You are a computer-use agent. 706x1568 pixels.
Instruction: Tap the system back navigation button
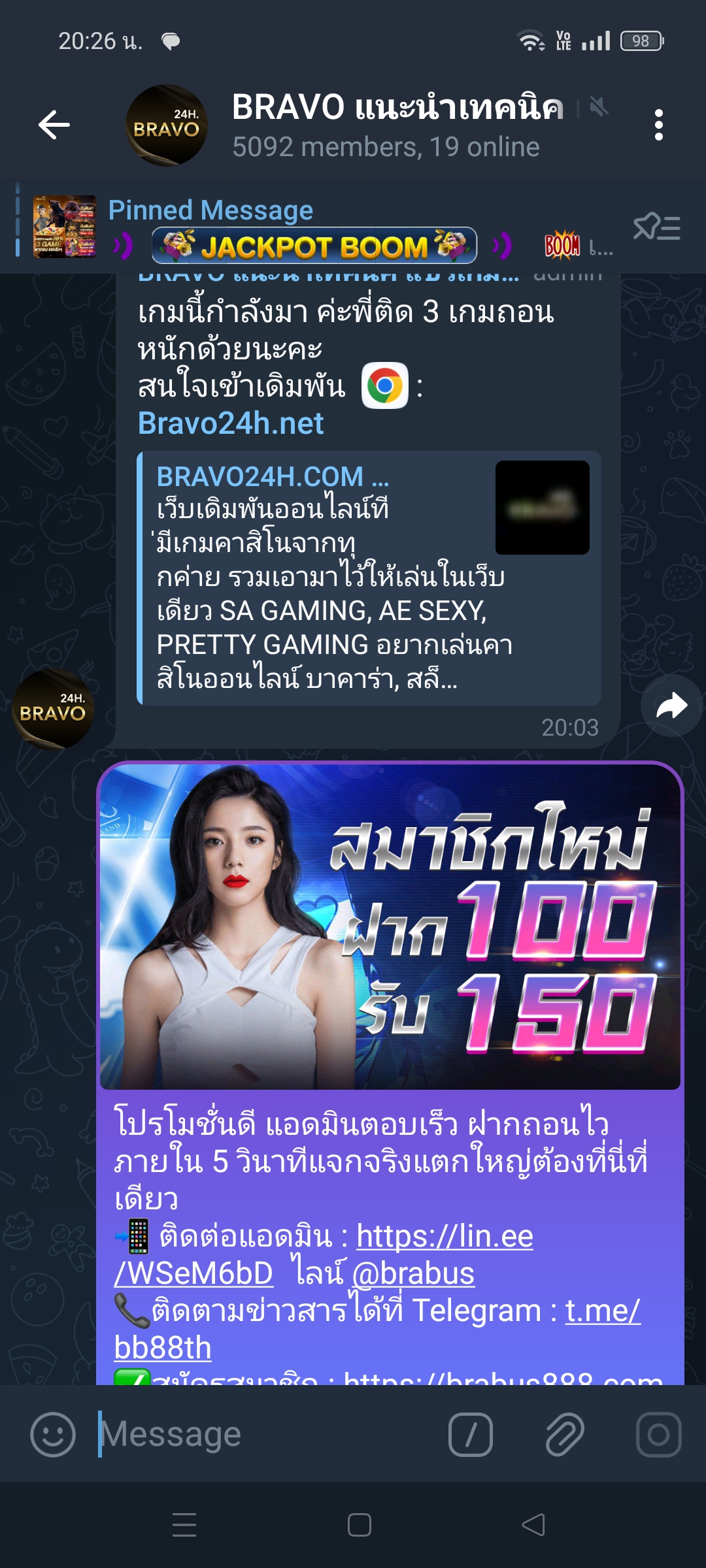[533, 1525]
